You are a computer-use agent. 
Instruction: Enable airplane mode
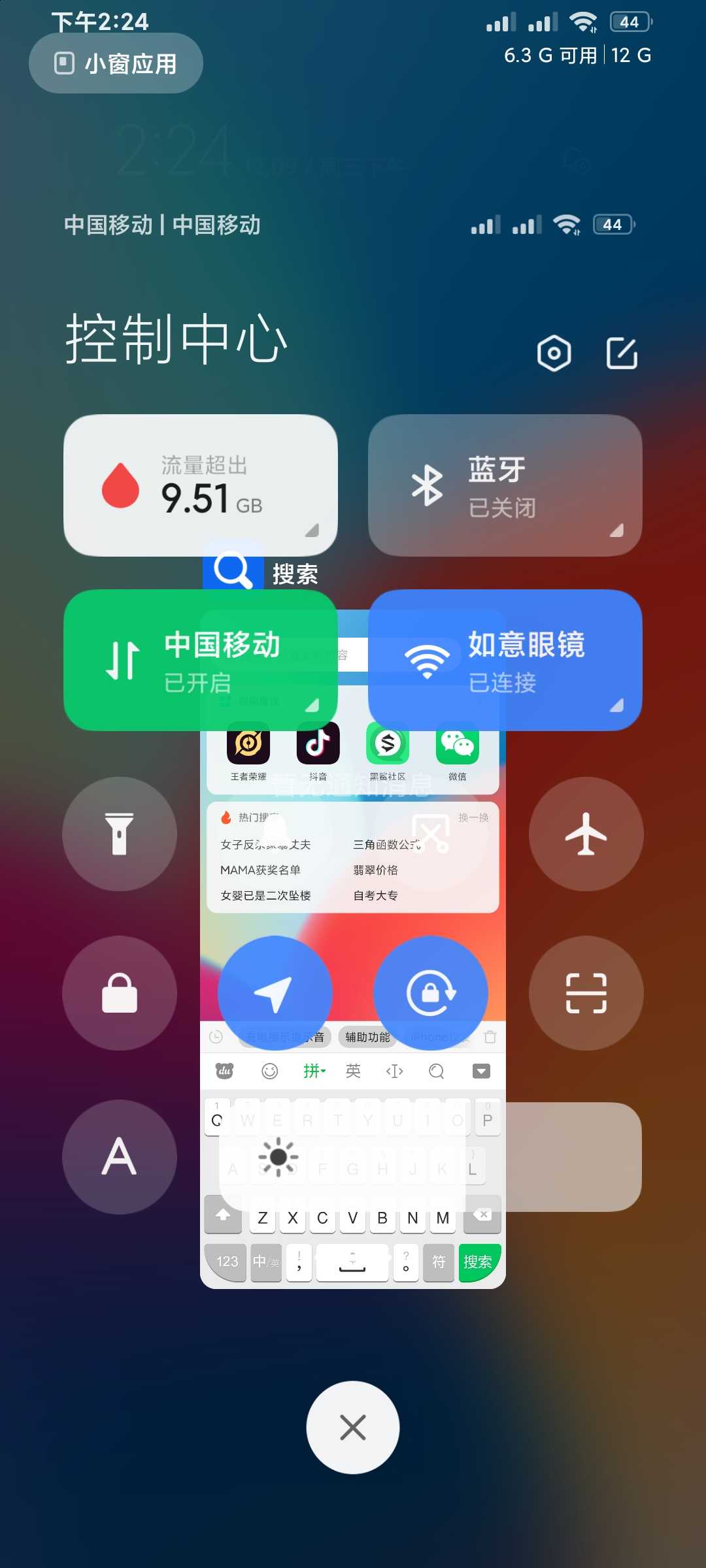[x=586, y=834]
